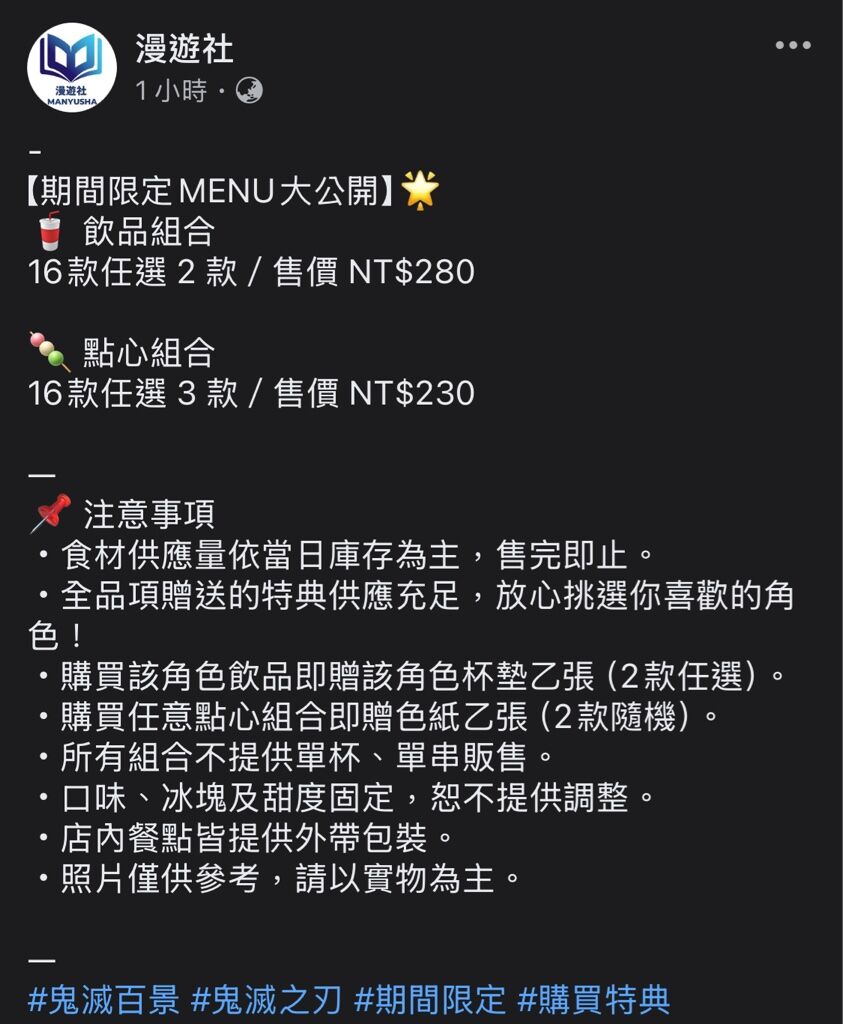The width and height of the screenshot is (843, 1024).
Task: Tap the 1 小時 post timestamp
Action: coord(171,91)
